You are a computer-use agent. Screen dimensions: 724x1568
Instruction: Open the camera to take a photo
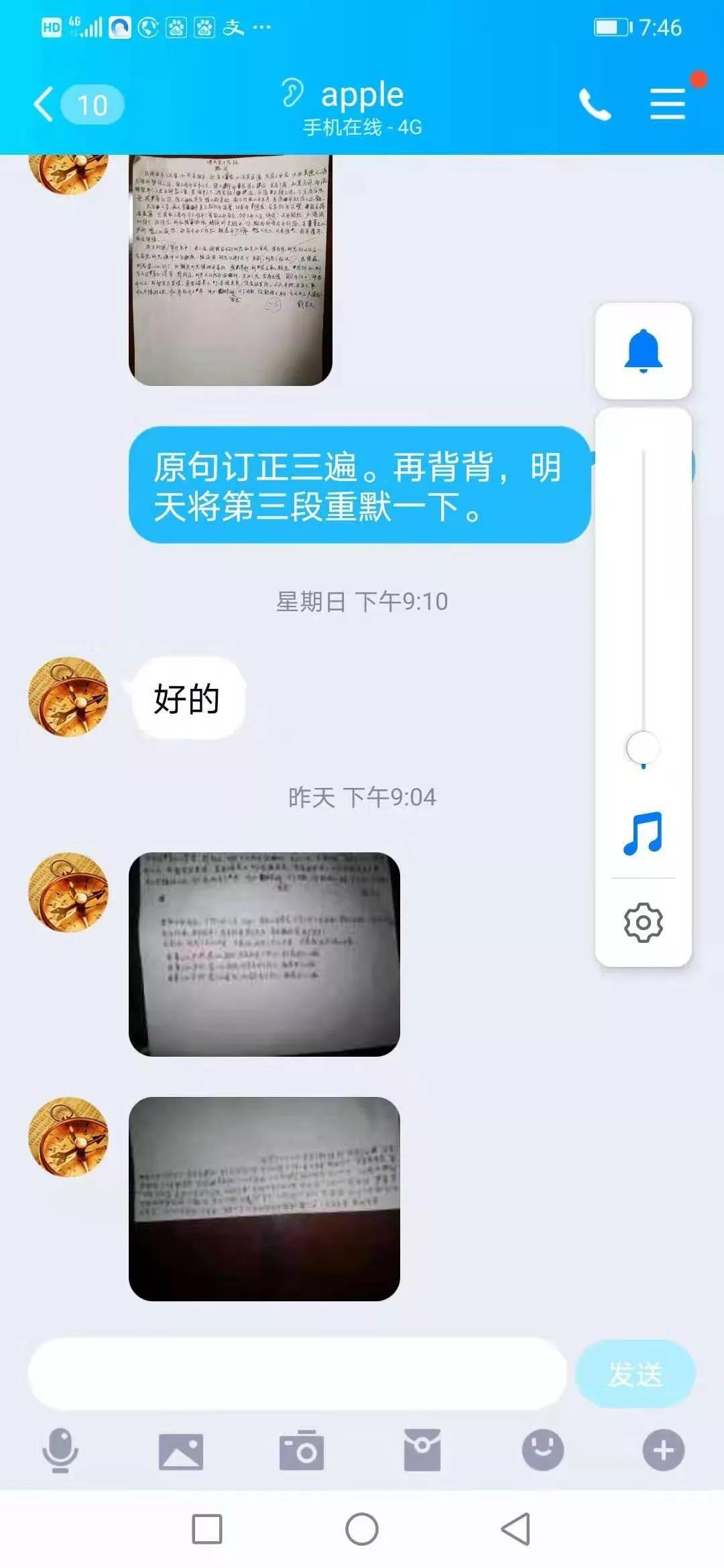302,1451
